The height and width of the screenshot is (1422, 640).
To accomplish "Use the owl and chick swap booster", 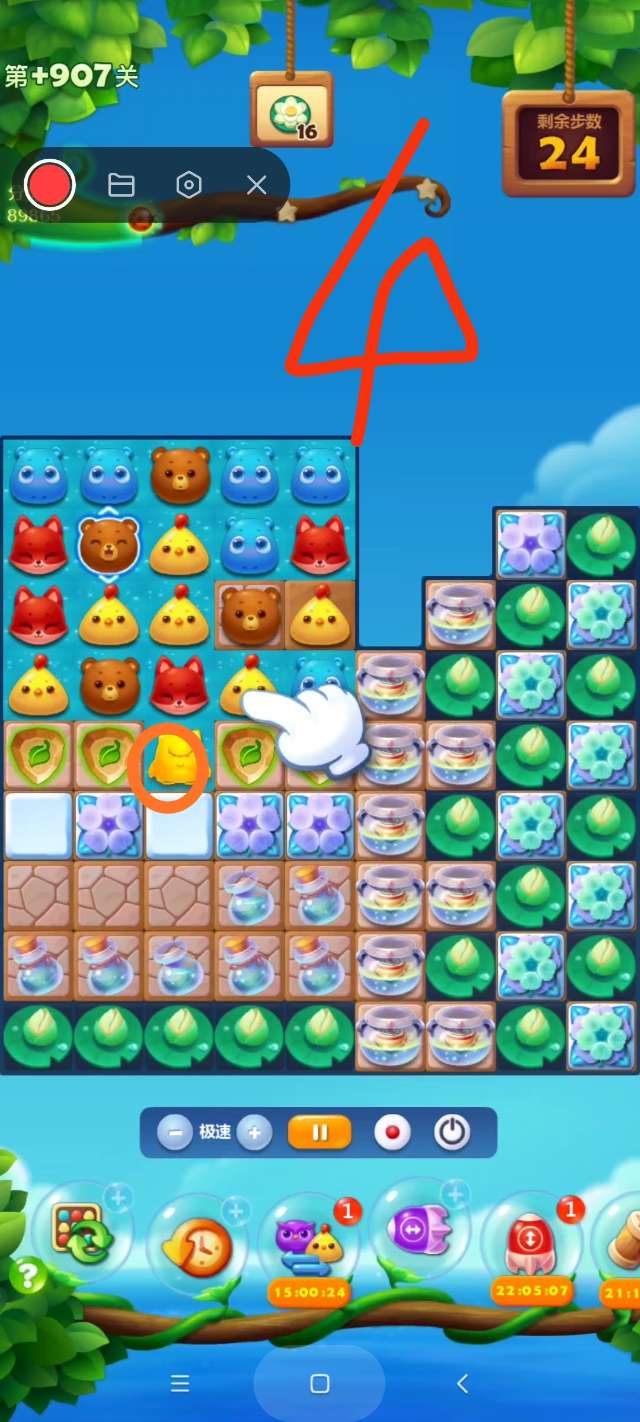I will [x=308, y=1242].
